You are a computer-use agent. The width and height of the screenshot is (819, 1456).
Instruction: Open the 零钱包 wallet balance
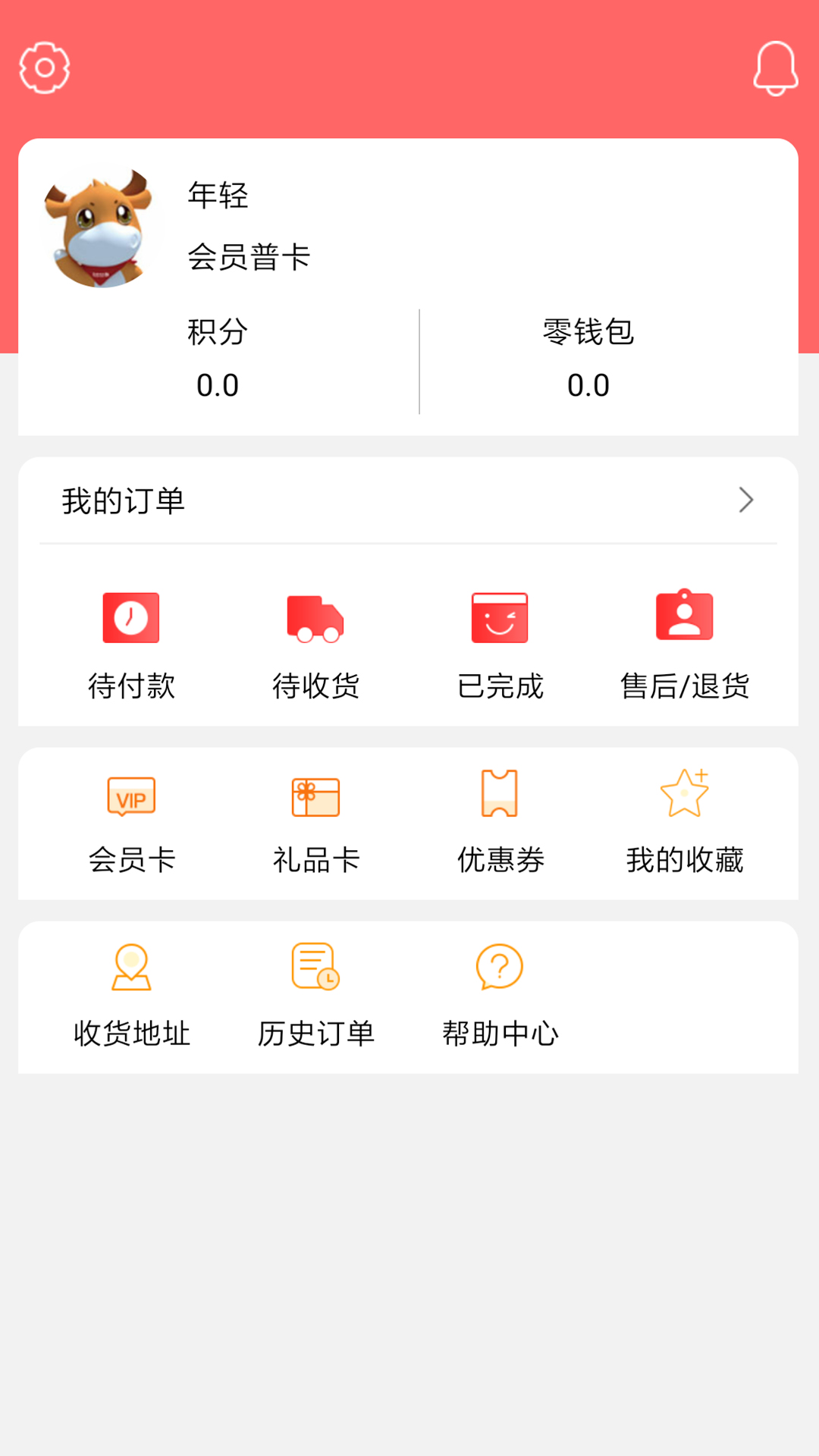[x=588, y=385]
